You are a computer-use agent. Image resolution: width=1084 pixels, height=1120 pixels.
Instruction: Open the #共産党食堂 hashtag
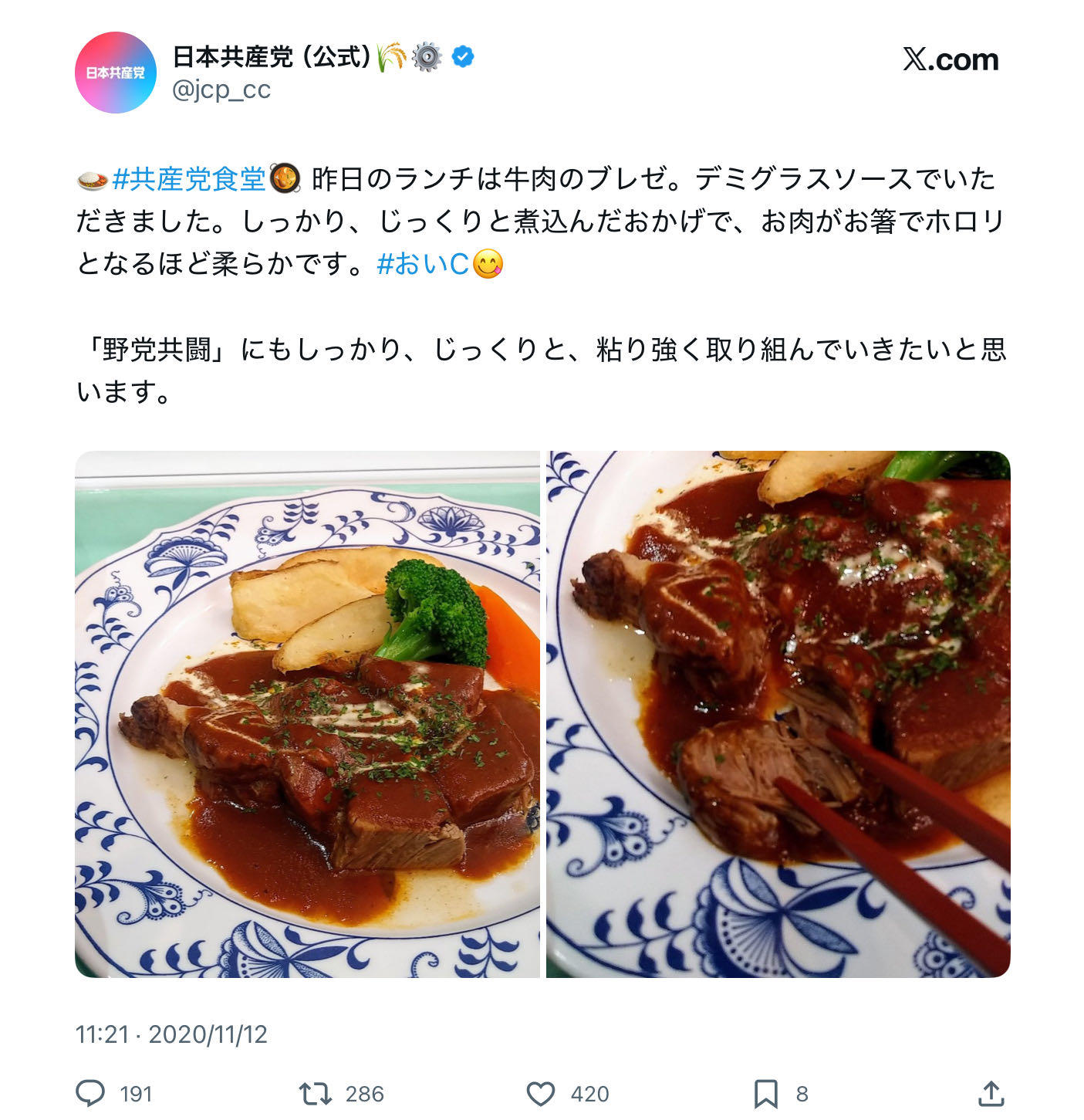coord(188,179)
